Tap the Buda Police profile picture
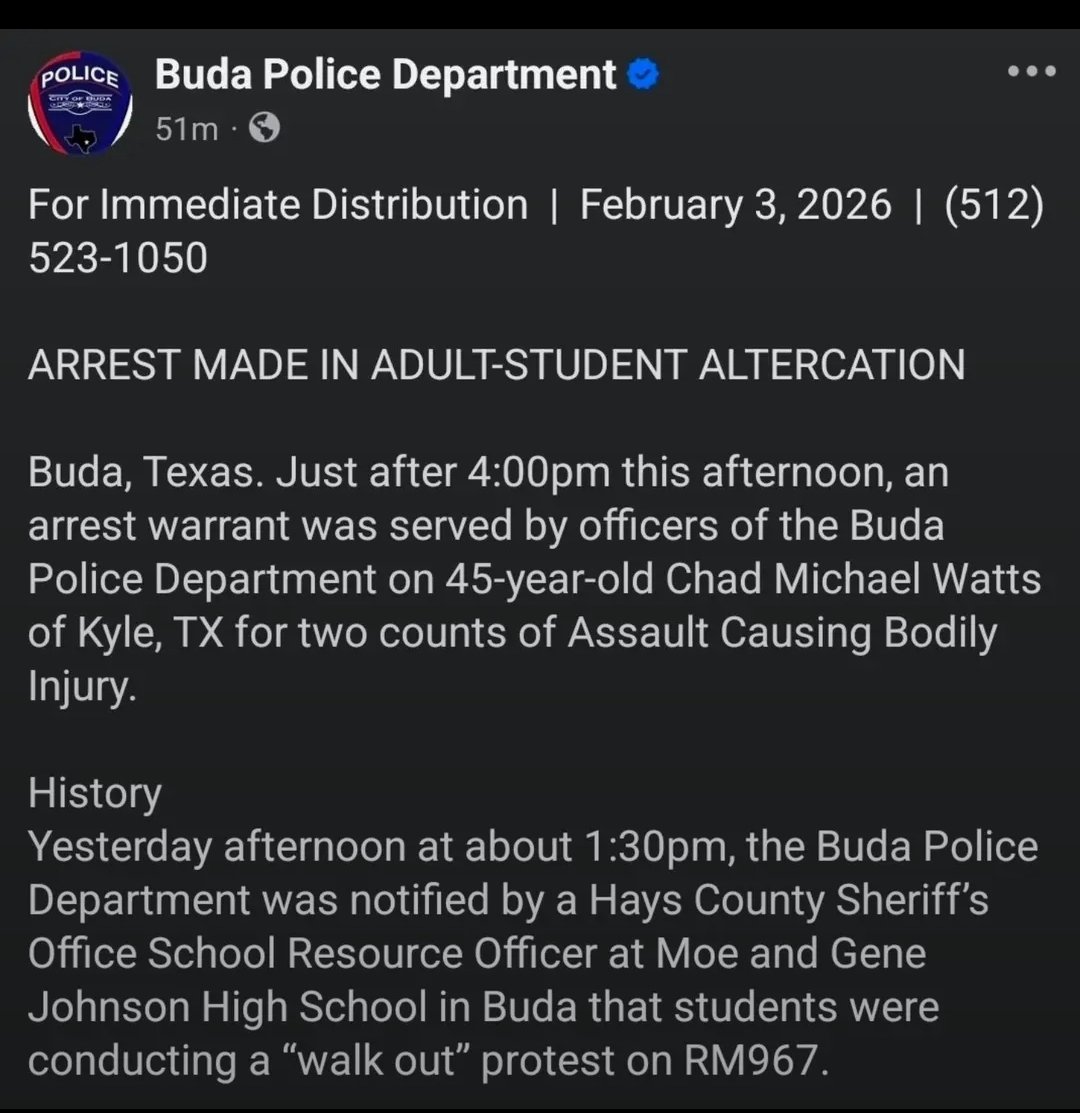This screenshot has width=1080, height=1113. 80,102
